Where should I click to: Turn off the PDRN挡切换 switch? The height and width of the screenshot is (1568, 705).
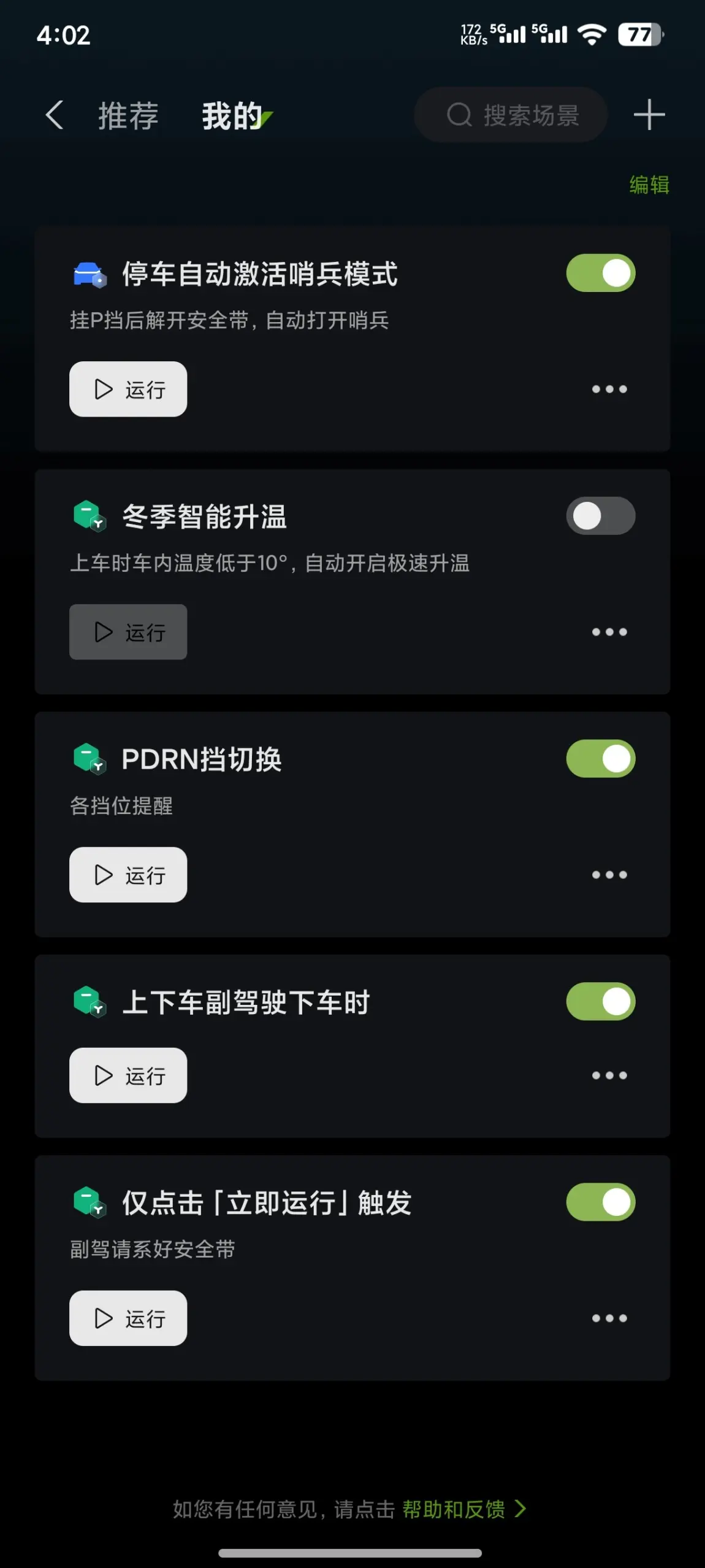pyautogui.click(x=600, y=759)
